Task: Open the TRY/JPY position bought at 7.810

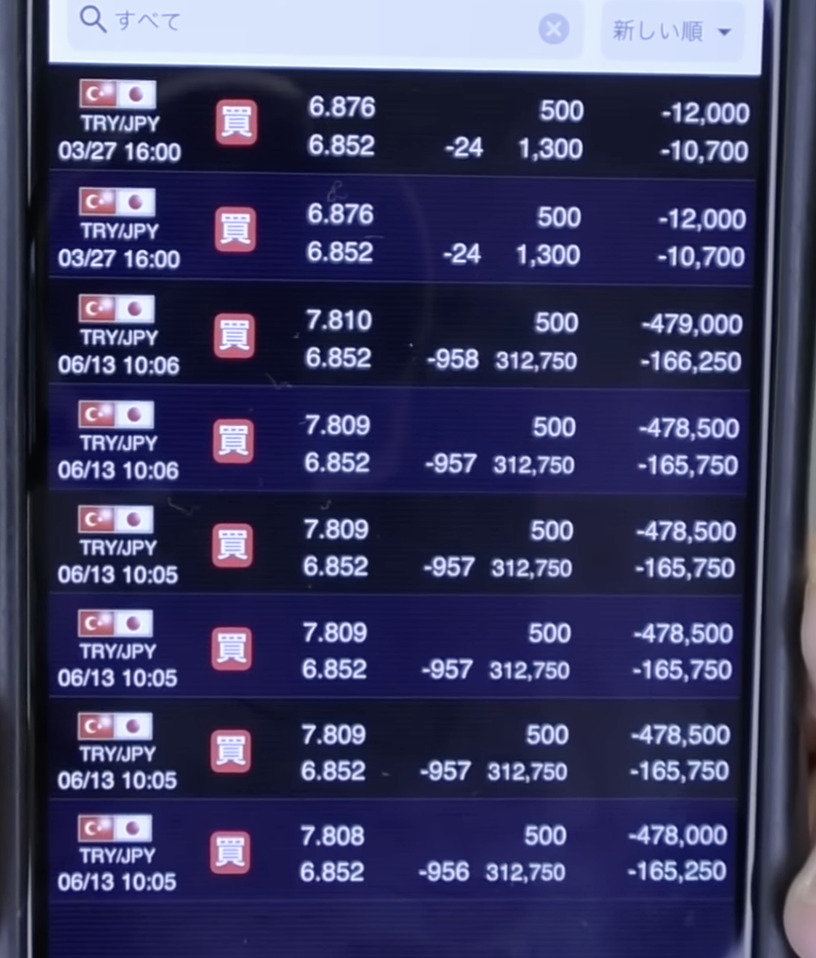Action: [x=400, y=340]
